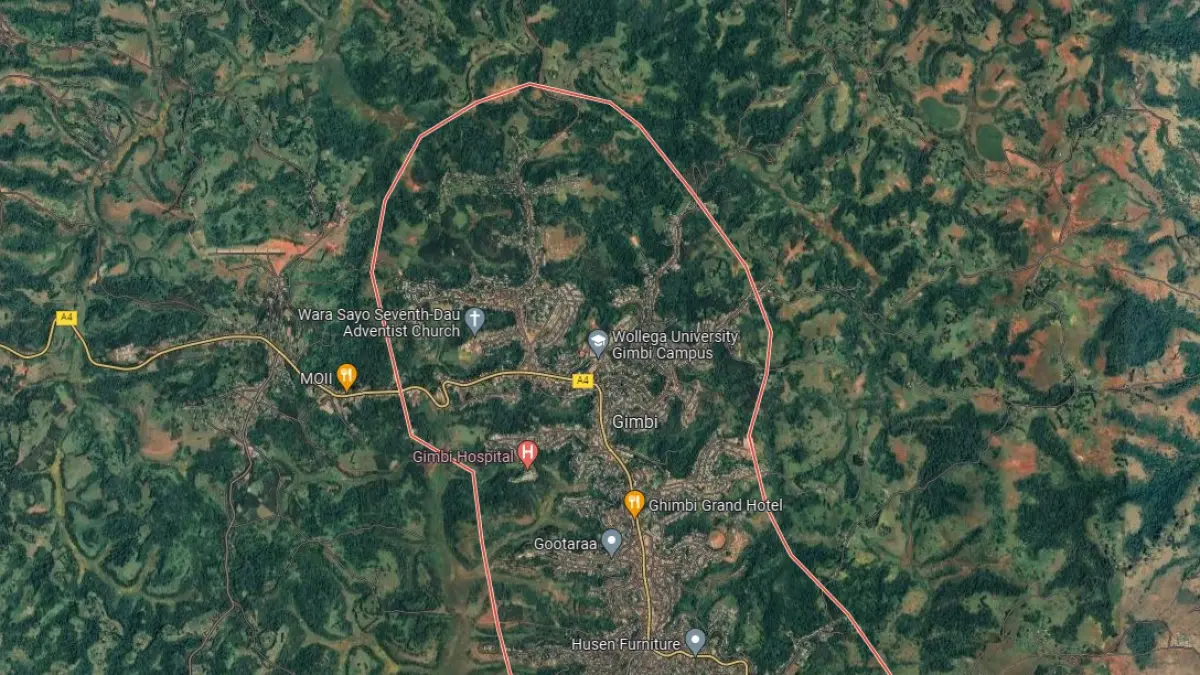Open the MOII restaurant pin
Screen dimensions: 1200x675
346,376
